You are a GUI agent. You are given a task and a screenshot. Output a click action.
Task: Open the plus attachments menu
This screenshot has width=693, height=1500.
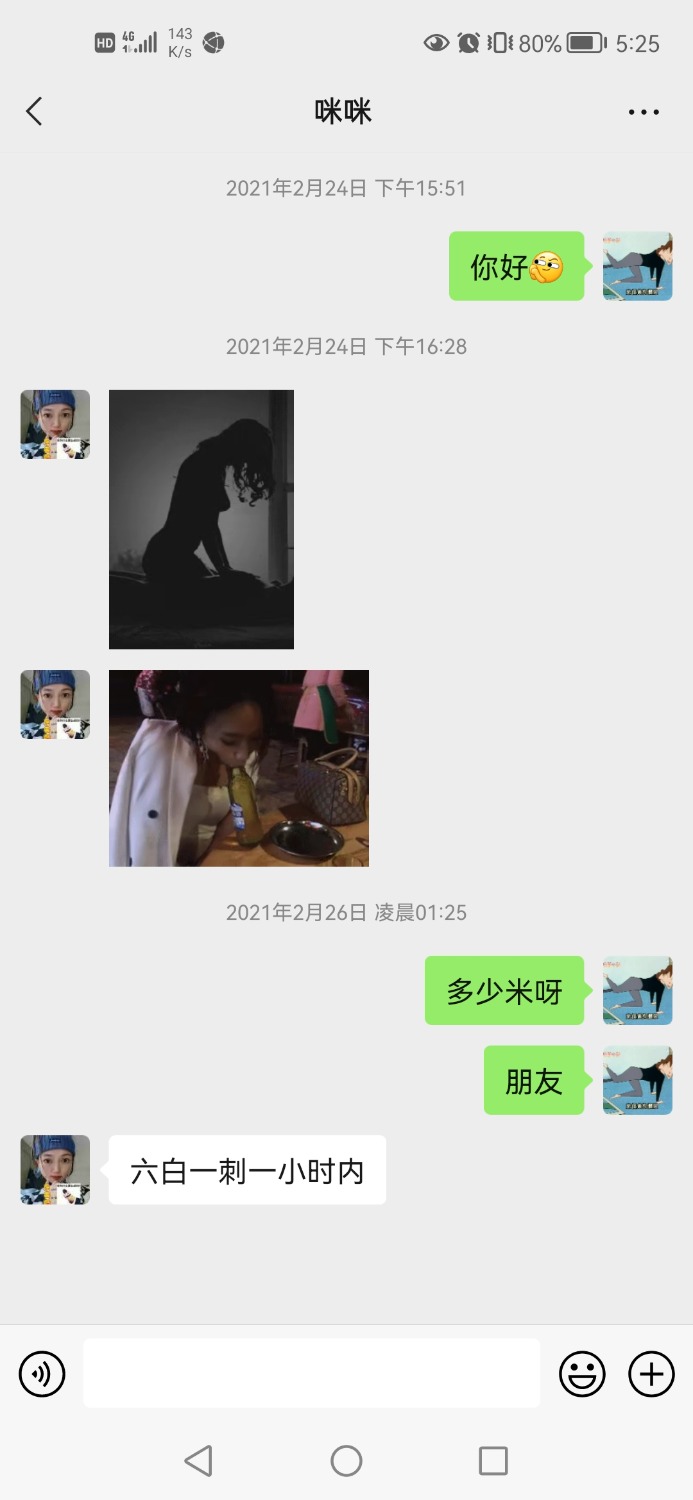pyautogui.click(x=651, y=1374)
